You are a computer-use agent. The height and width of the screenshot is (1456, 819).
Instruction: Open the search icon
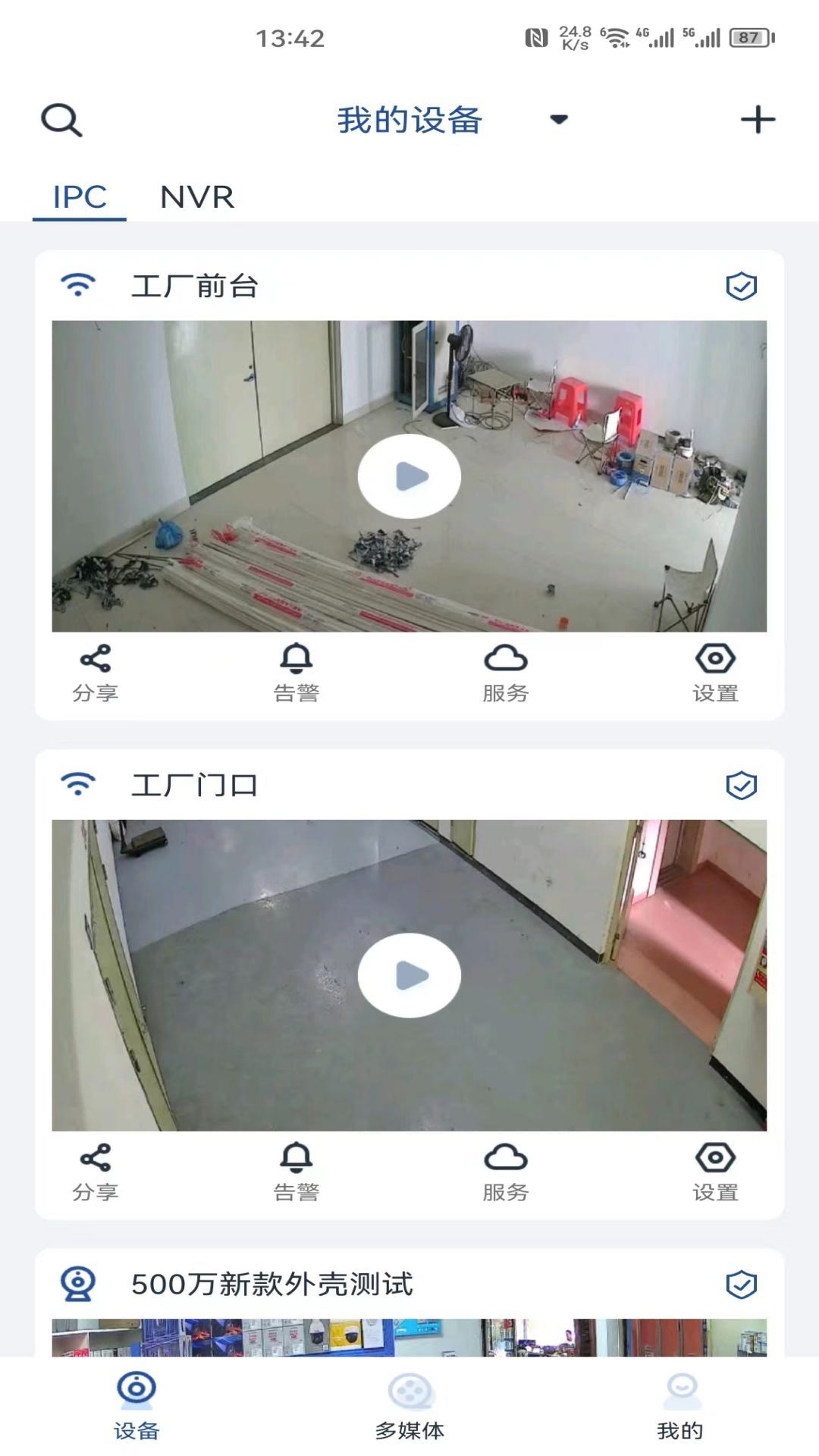pos(61,121)
